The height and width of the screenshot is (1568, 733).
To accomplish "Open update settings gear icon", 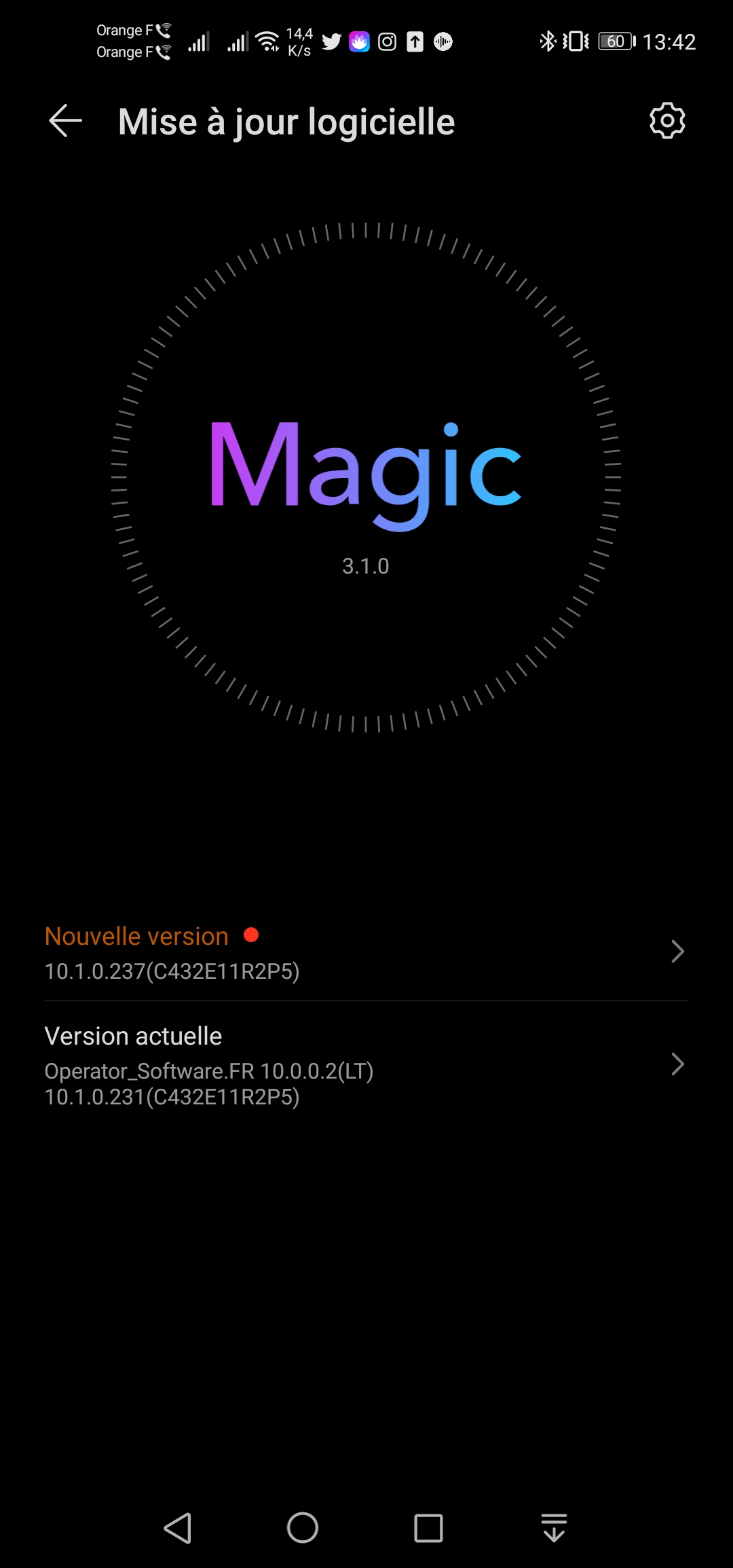I will coord(667,122).
